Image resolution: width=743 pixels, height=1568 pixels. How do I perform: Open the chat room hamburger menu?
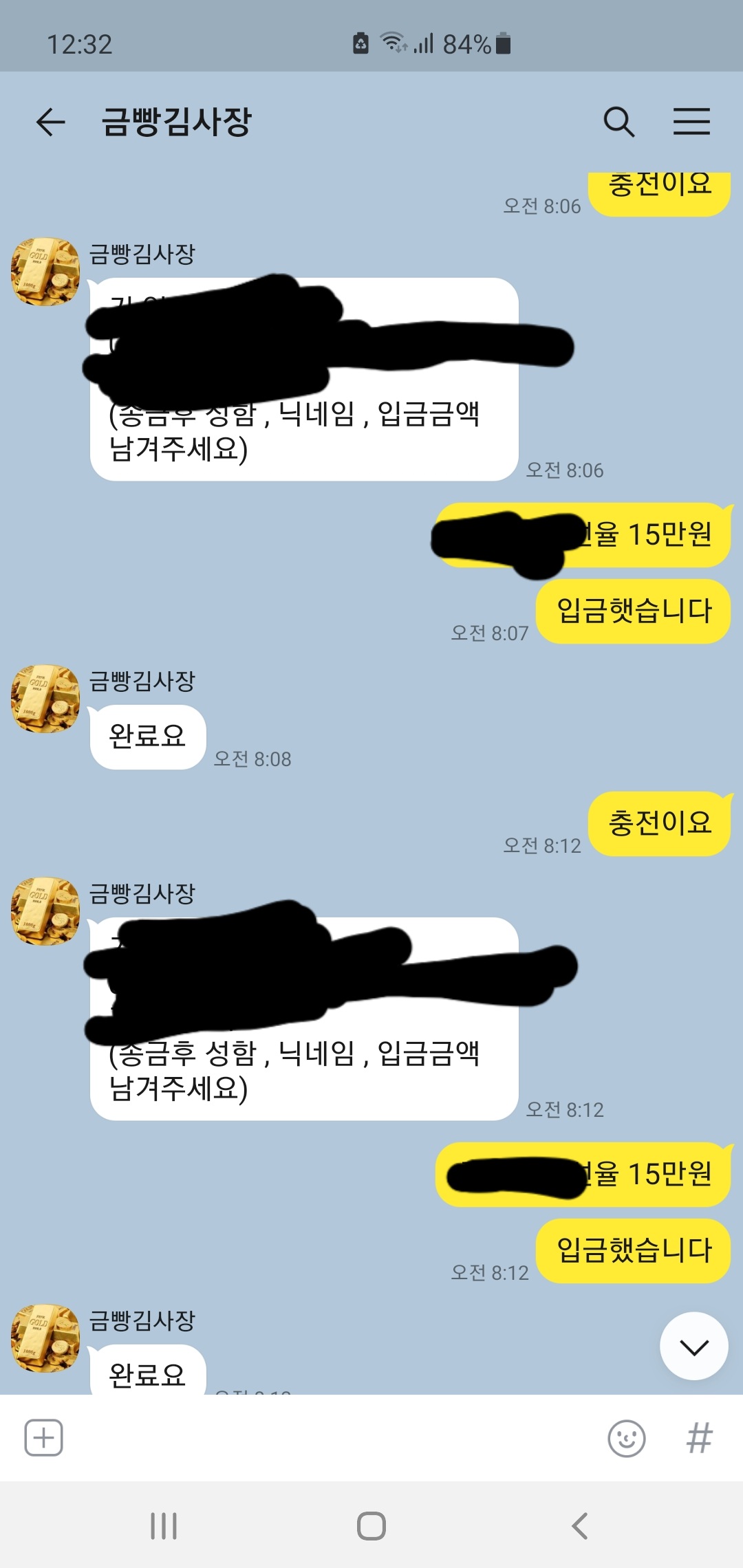pyautogui.click(x=691, y=122)
